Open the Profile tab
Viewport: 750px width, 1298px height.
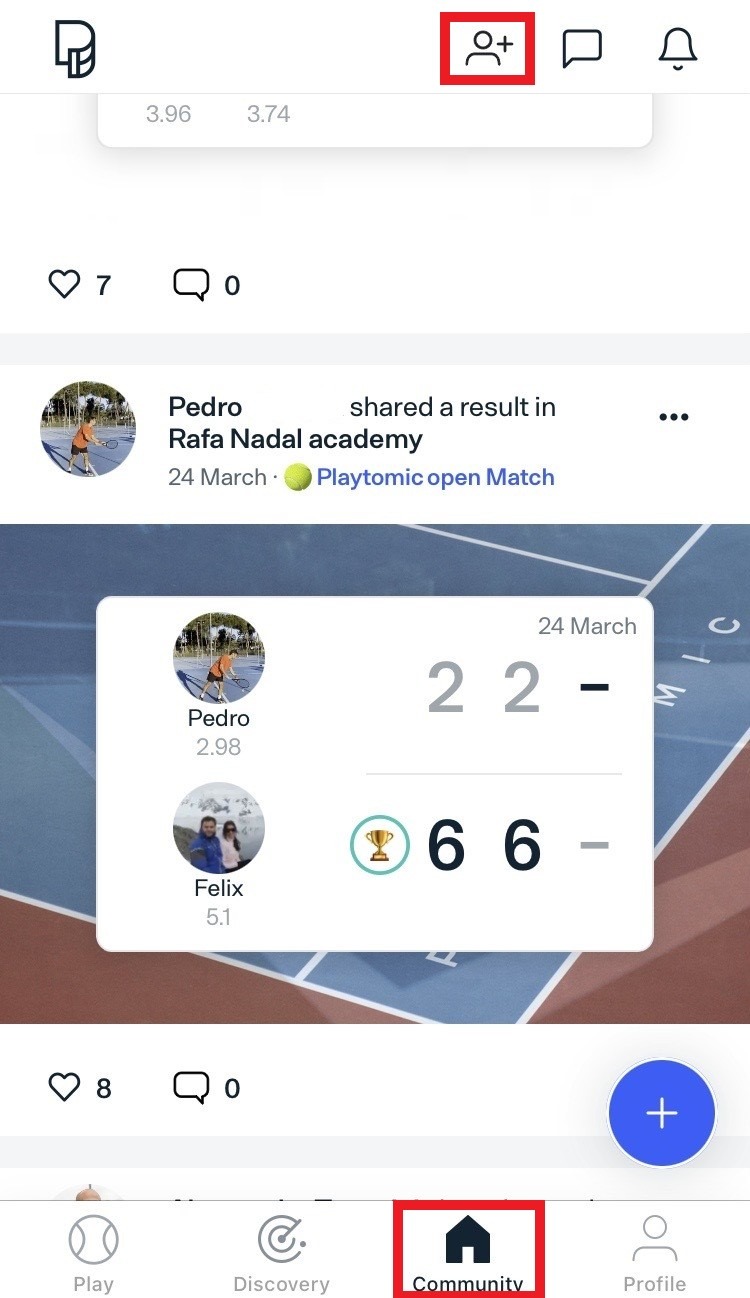pos(655,1253)
